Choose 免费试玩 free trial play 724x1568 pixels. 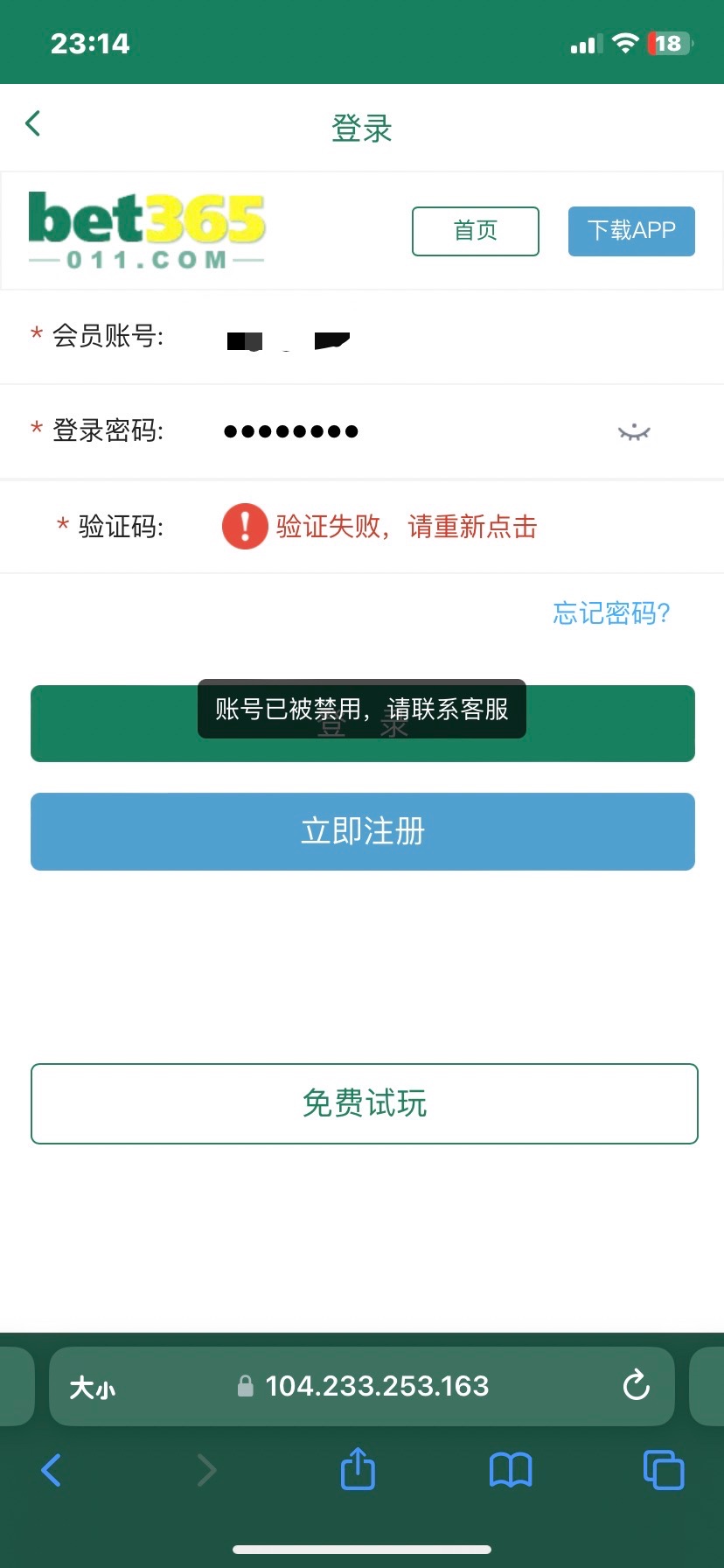point(364,1103)
